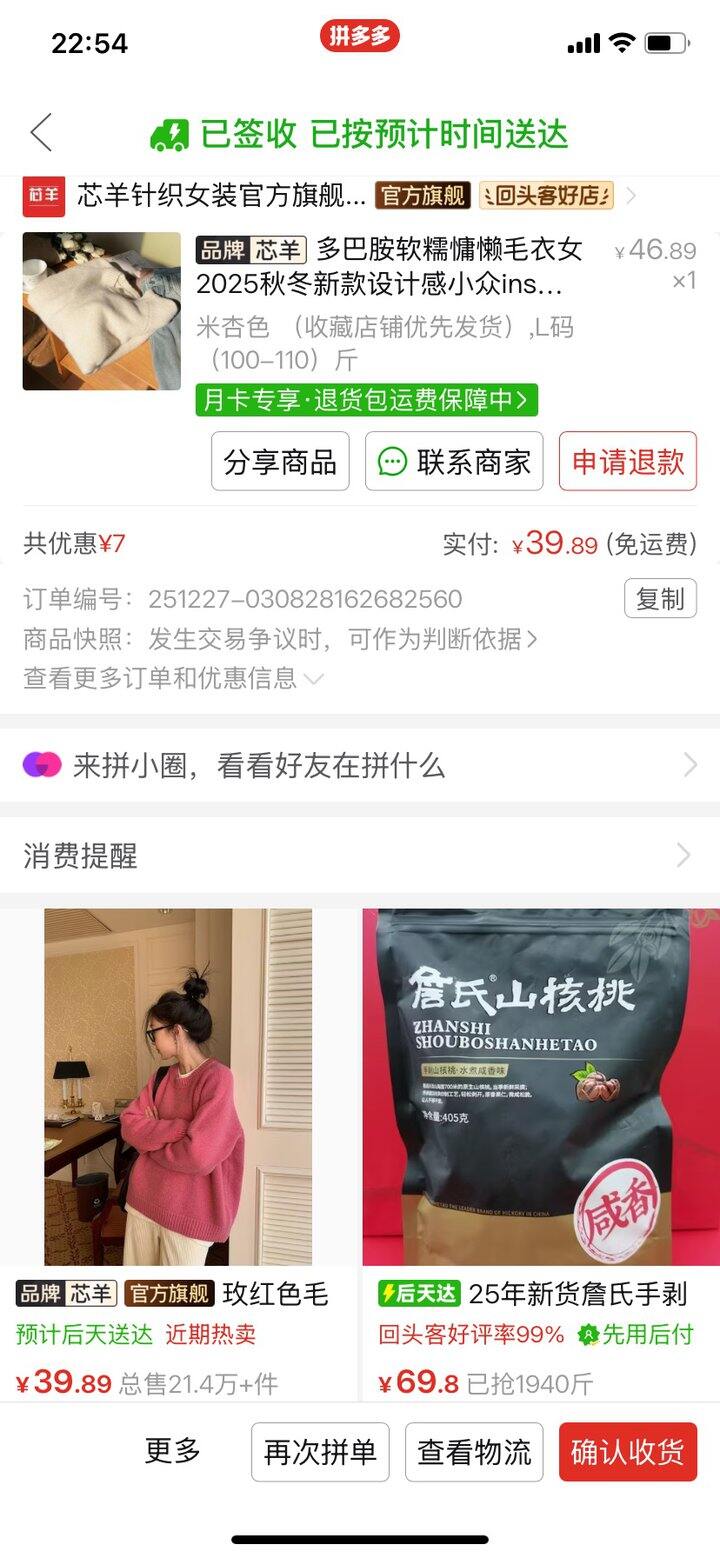
Task: View 月卡专享 return shipping guarantee details
Action: click(366, 400)
